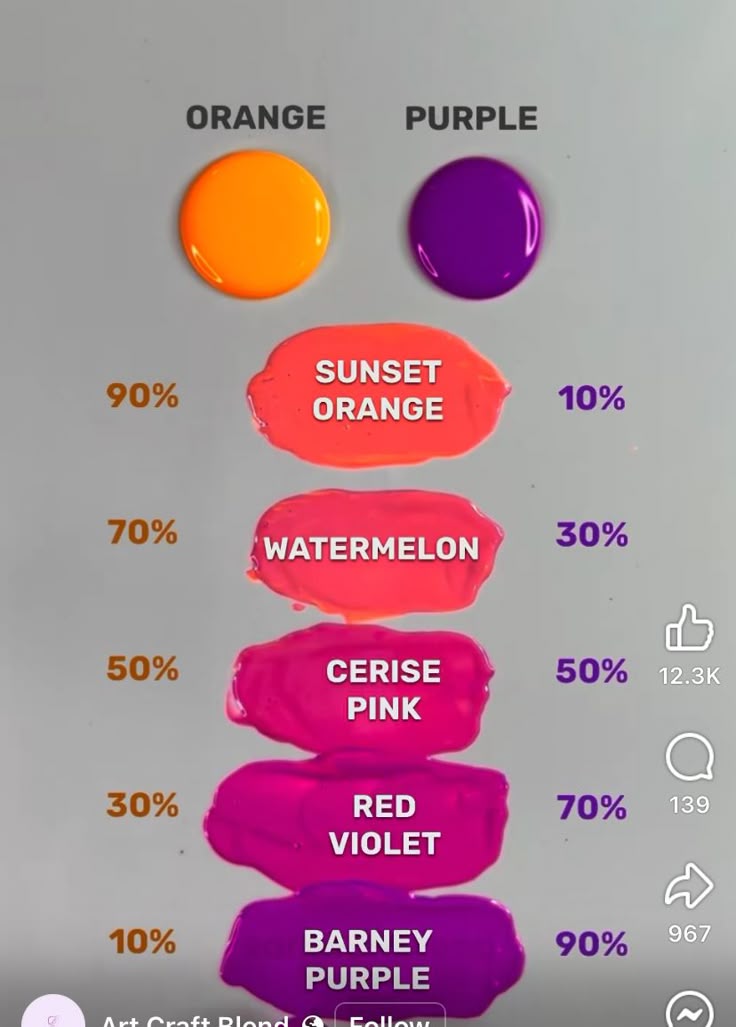Viewport: 736px width, 1027px height.
Task: Send this reel via Messenger
Action: coord(689,1010)
